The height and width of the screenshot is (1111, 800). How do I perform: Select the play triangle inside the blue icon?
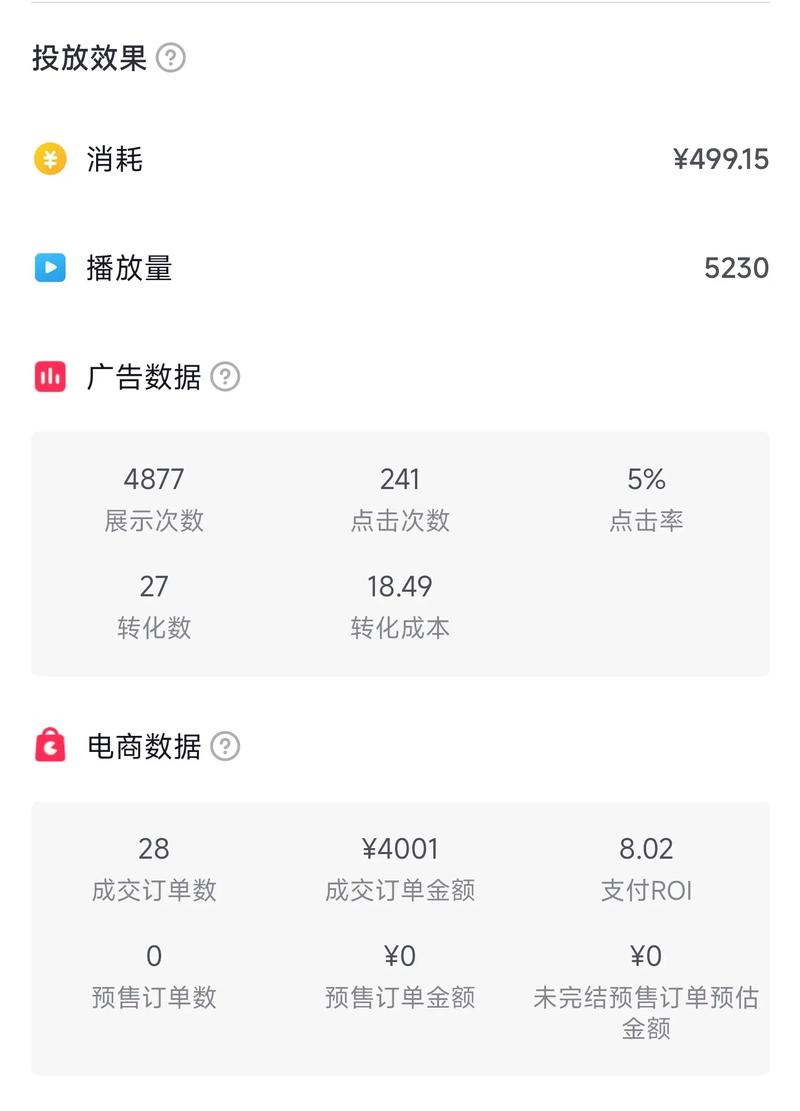click(50, 267)
